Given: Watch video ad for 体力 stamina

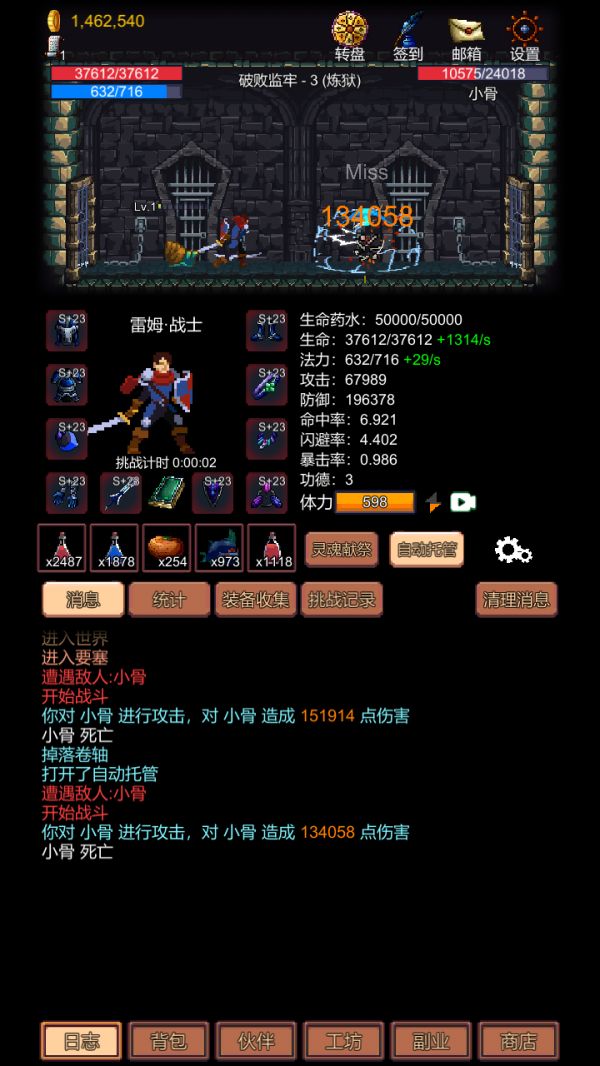Looking at the screenshot, I should 462,502.
